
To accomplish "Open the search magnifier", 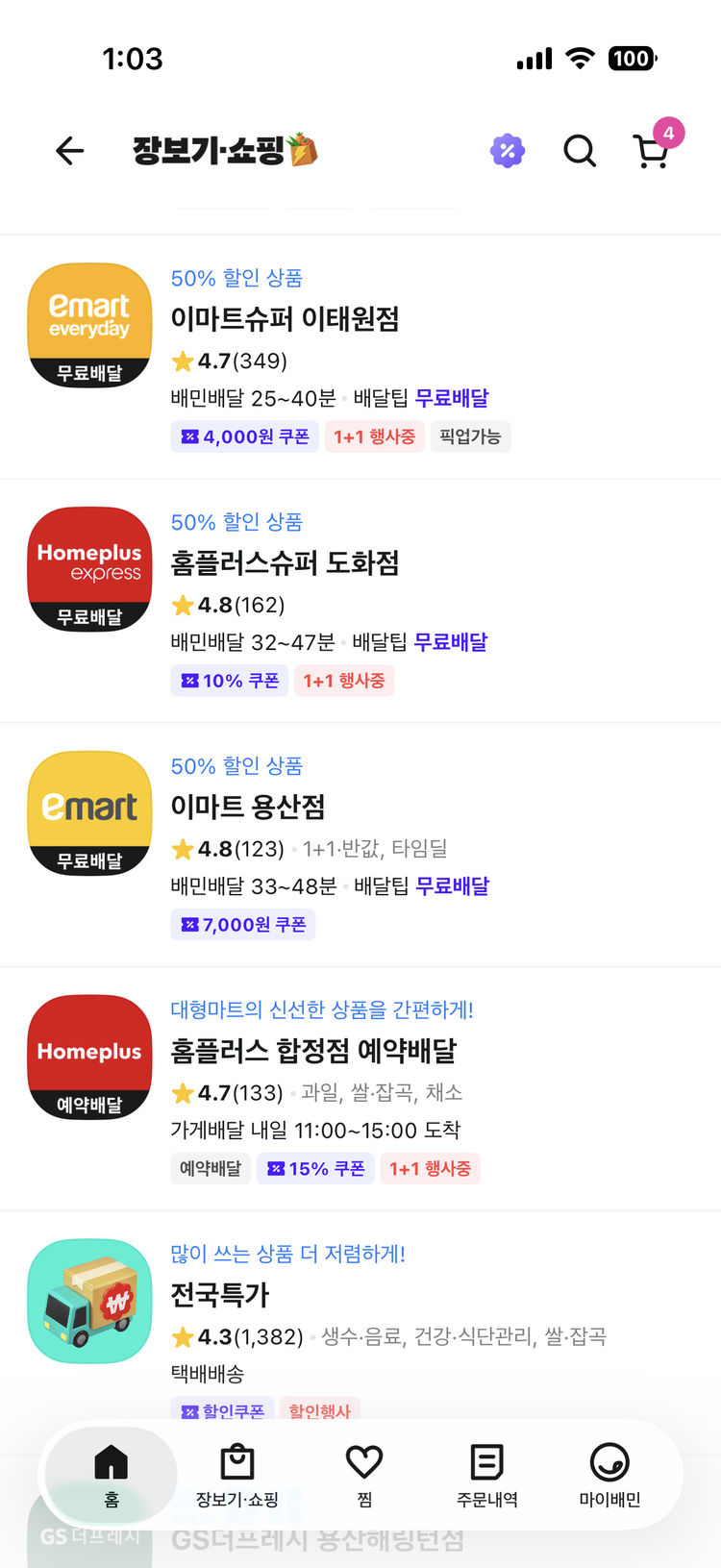I will click(x=580, y=151).
